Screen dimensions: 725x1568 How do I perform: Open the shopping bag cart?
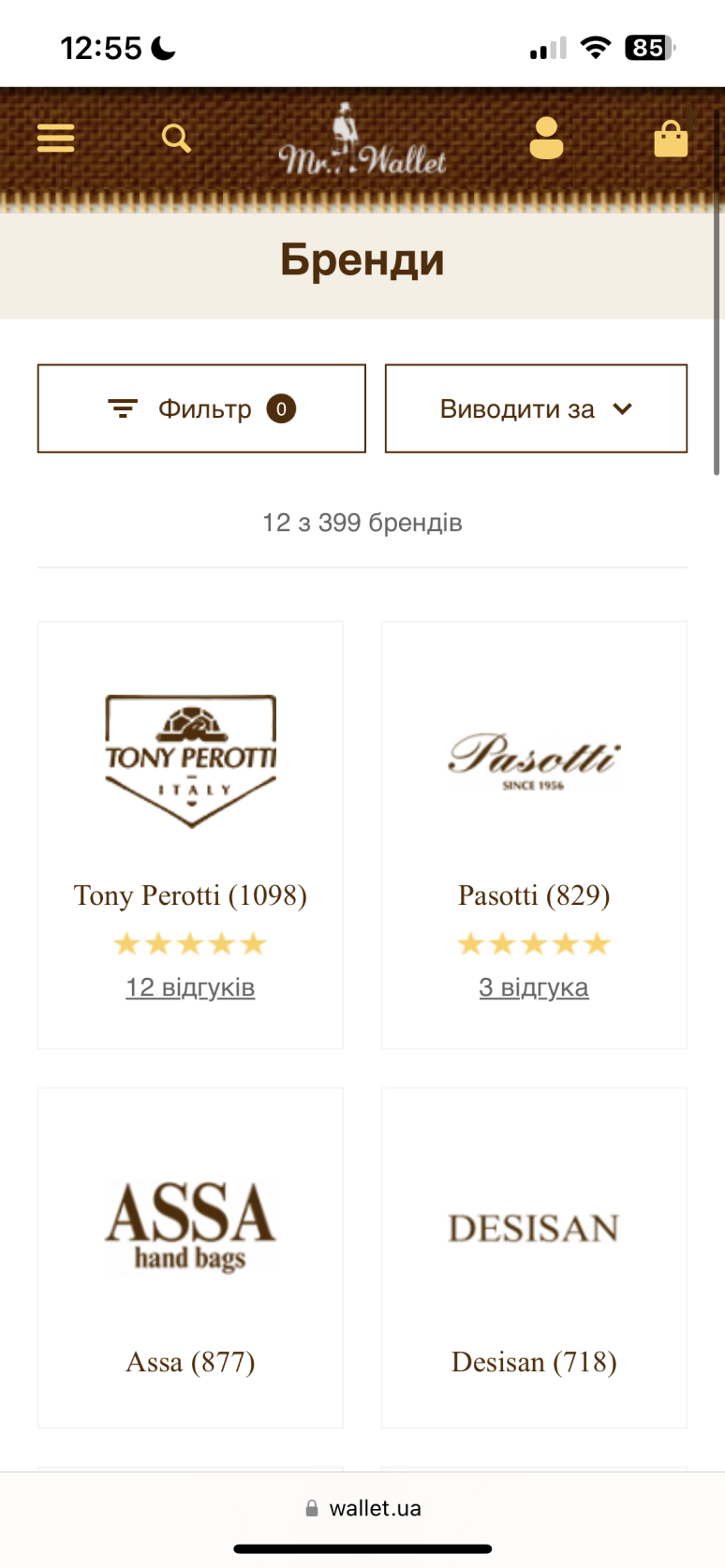[671, 139]
